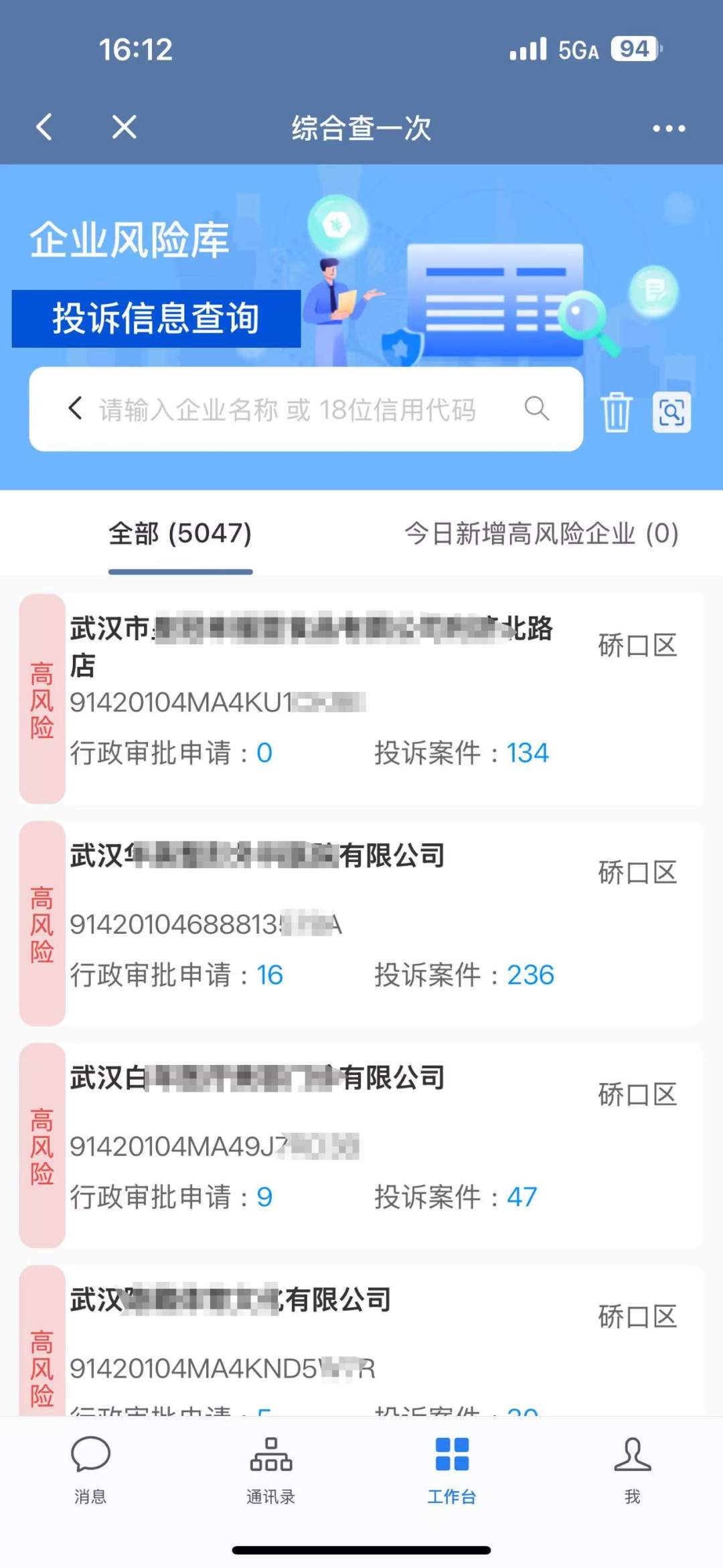Switch to the 全部 (5047) tab
This screenshot has height=1568, width=723.
point(180,534)
